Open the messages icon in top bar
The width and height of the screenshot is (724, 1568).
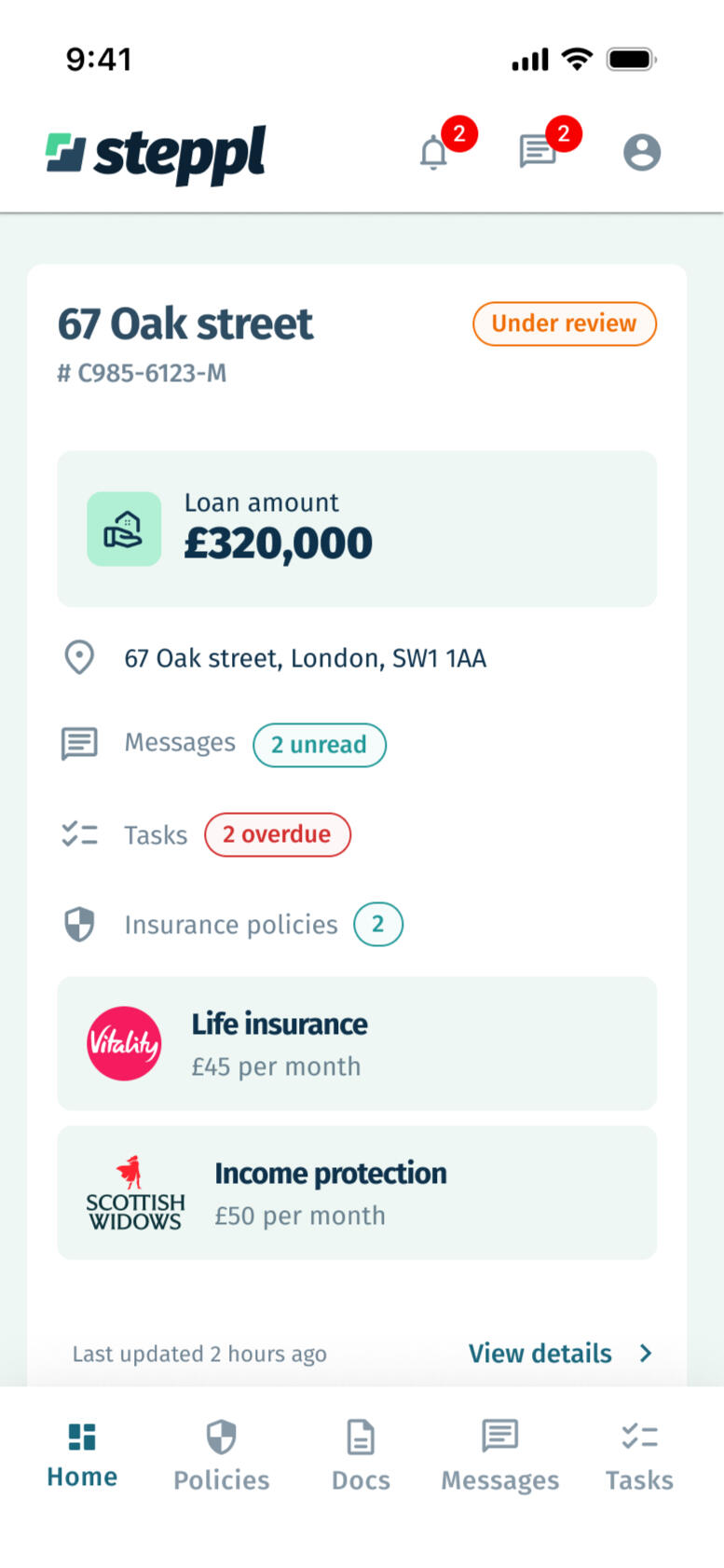click(538, 151)
